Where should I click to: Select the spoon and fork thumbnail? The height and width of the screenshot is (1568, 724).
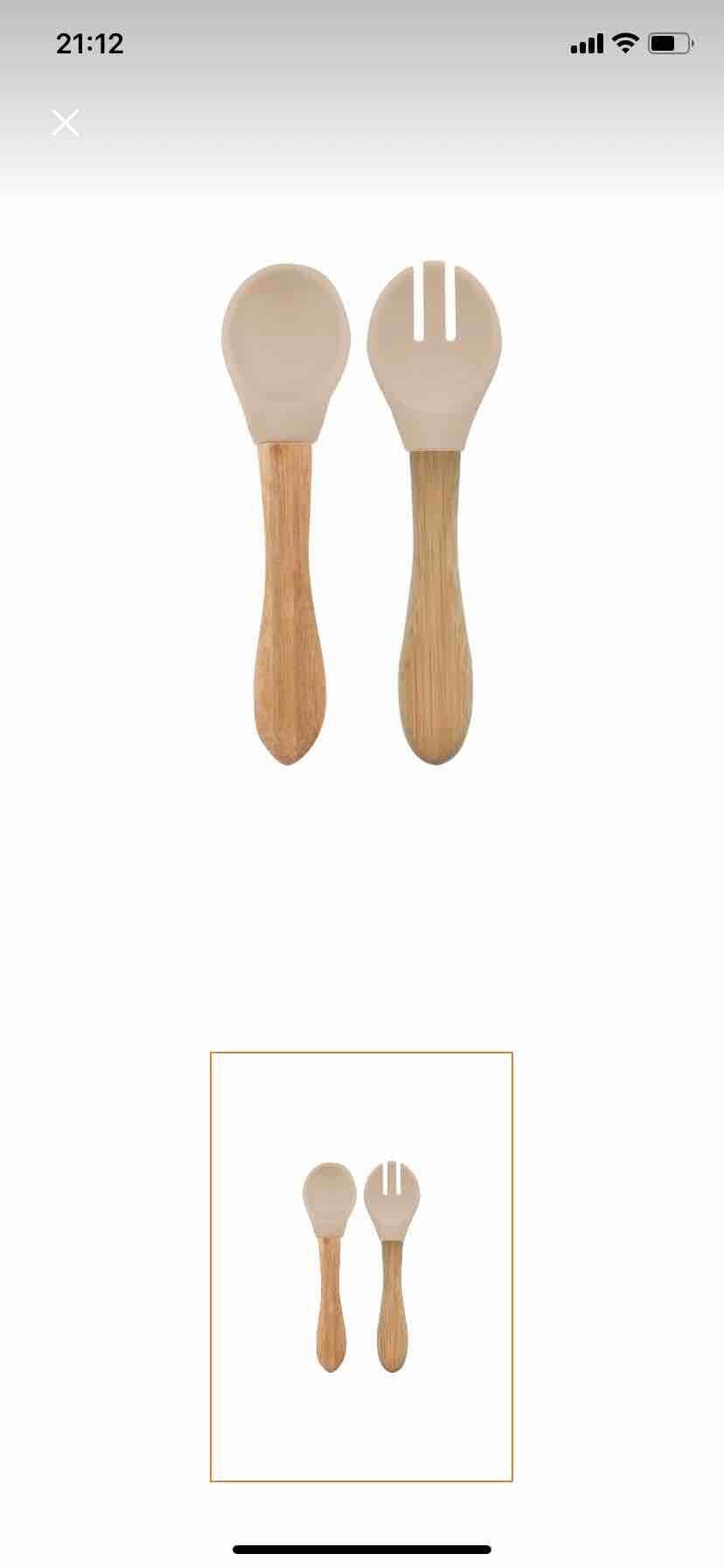coord(361,1266)
